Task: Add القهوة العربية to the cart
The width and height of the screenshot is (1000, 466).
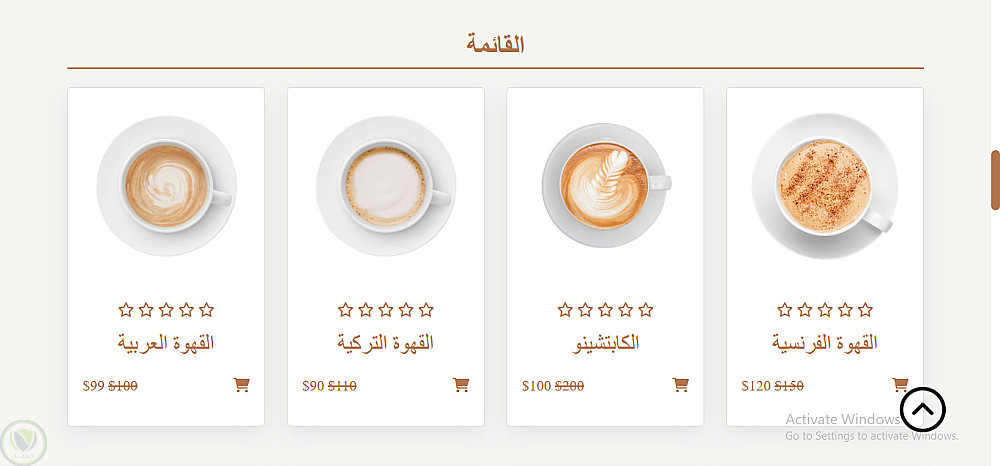Action: point(241,385)
